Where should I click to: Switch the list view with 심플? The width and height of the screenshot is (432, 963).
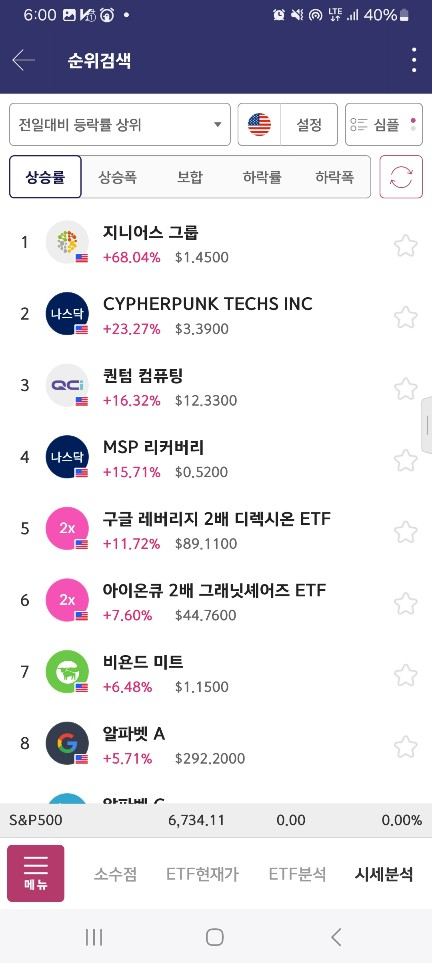pyautogui.click(x=384, y=125)
